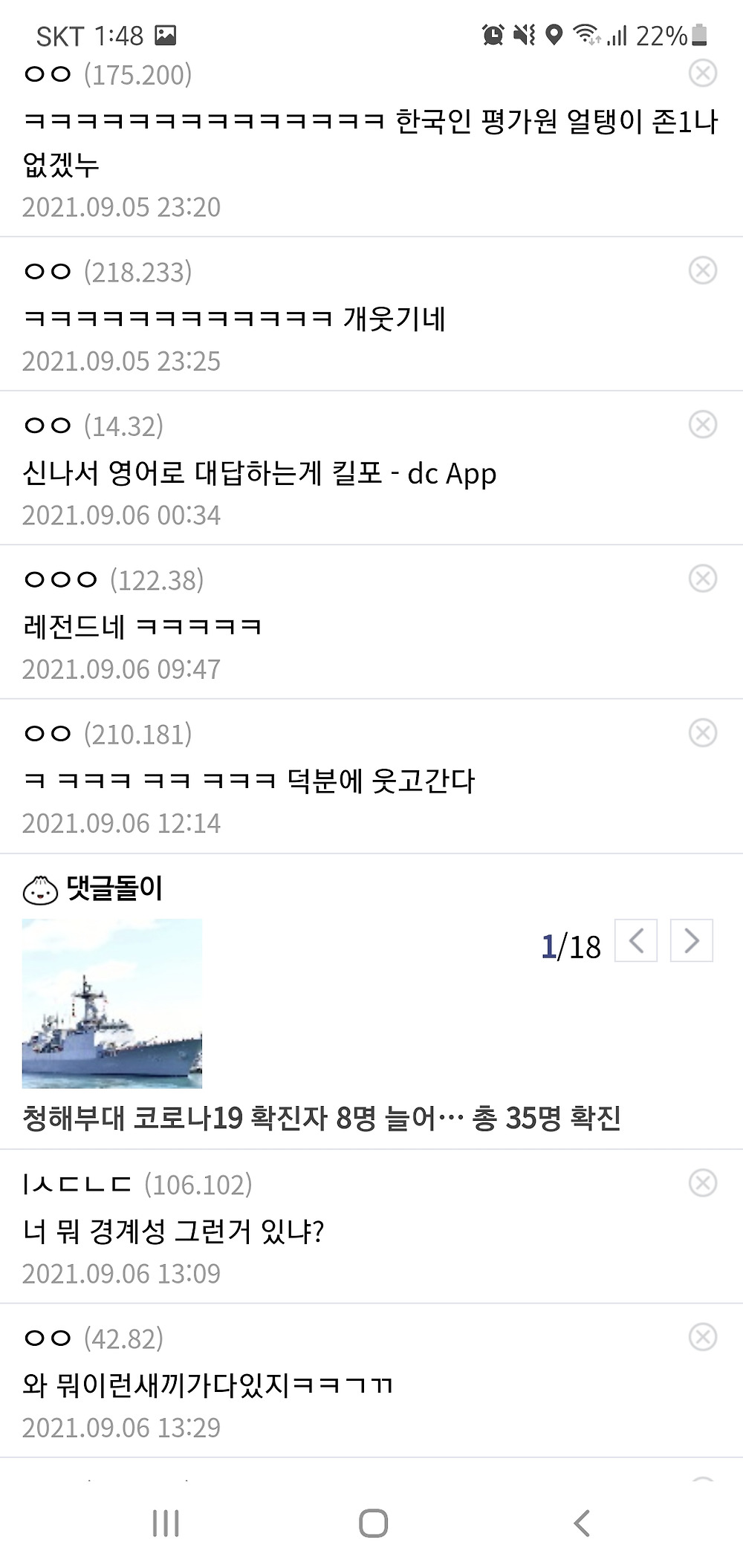Open the 청해부대 코로나19 확진자 article

pyautogui.click(x=321, y=1118)
